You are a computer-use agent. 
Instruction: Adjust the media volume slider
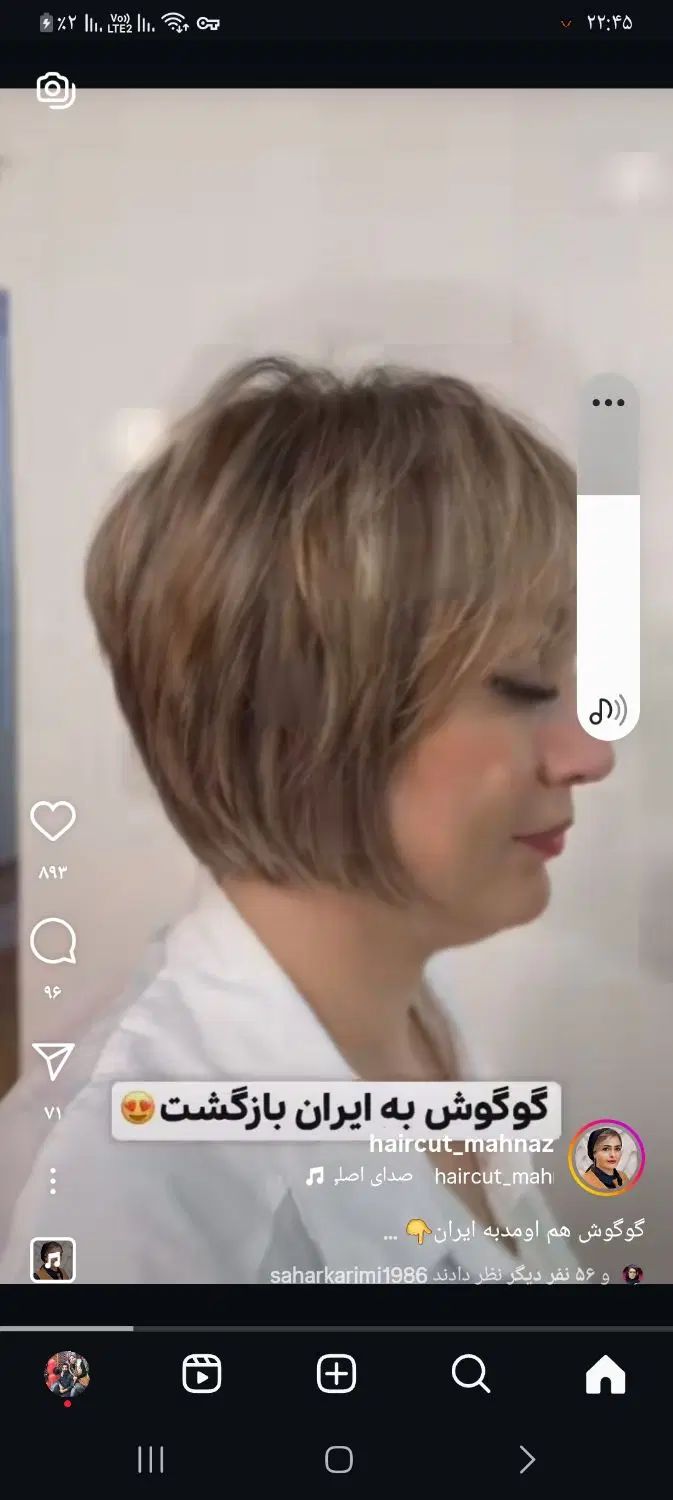tap(608, 590)
